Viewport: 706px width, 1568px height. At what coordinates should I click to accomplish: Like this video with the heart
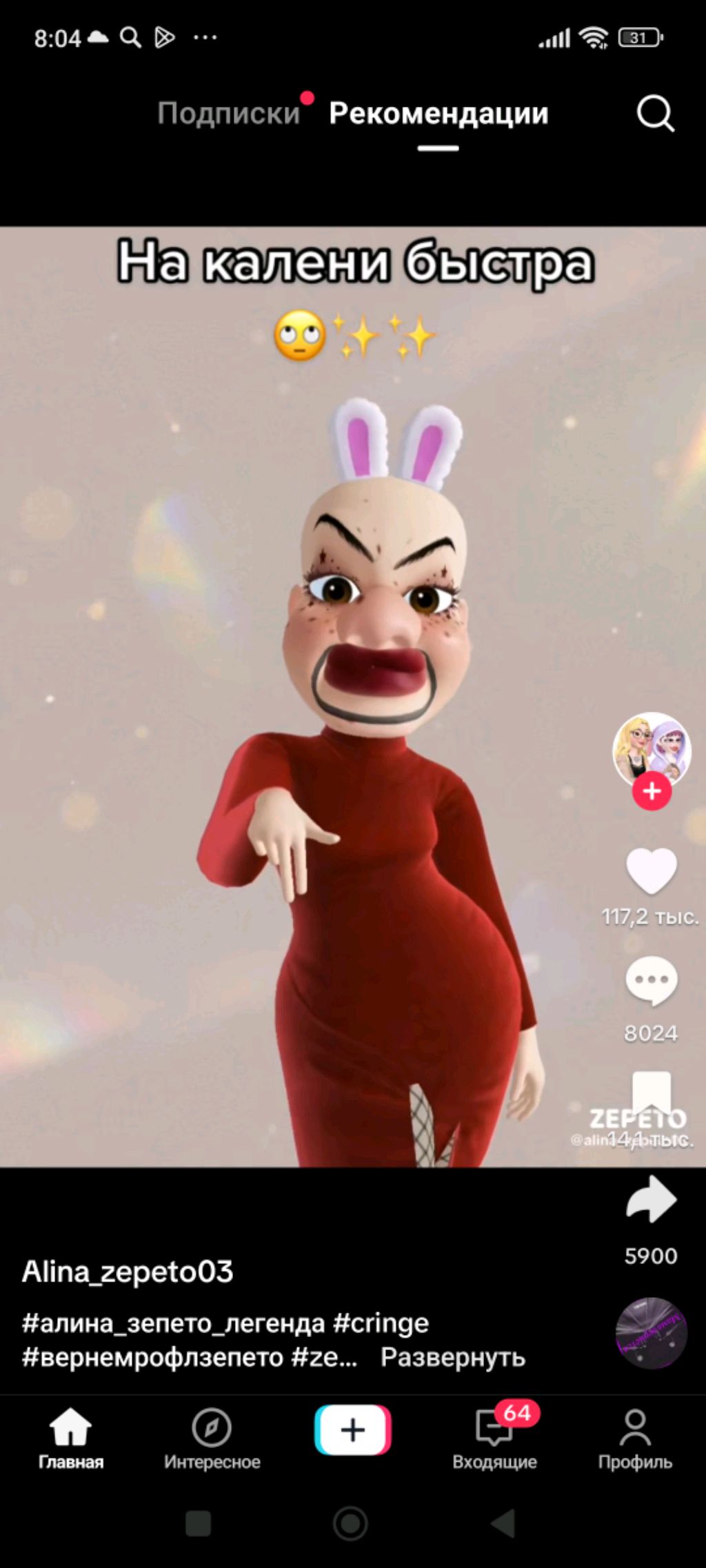point(651,871)
